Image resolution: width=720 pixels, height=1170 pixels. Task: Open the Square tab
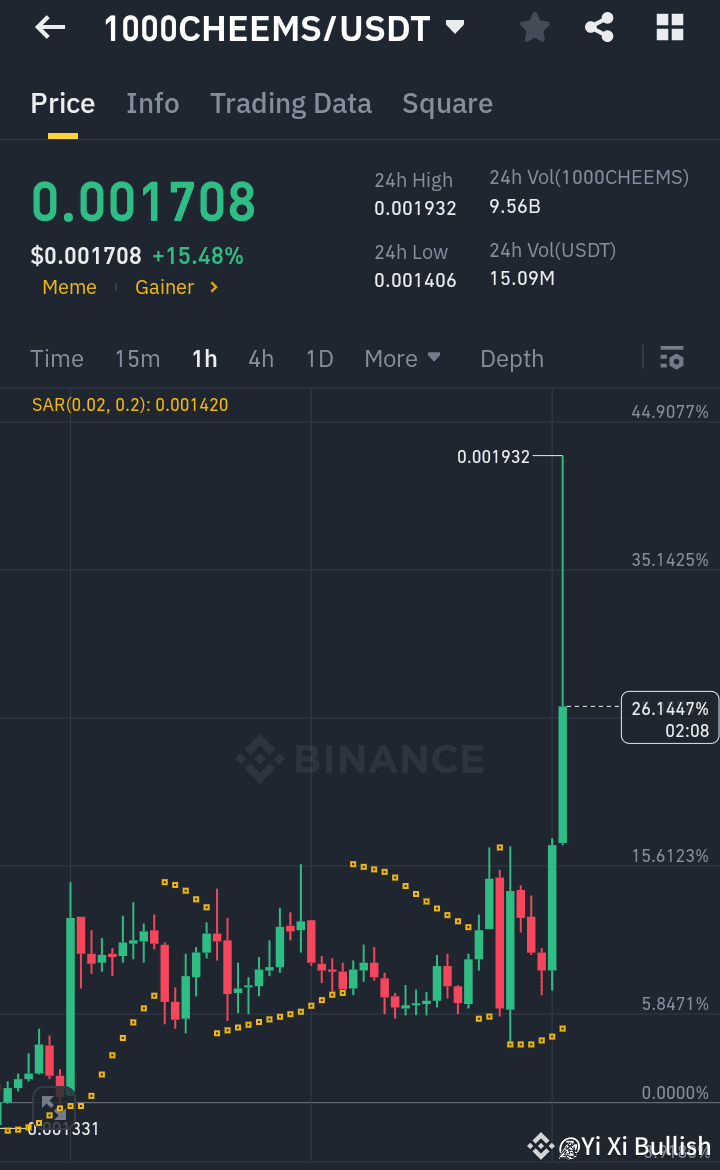click(x=447, y=103)
